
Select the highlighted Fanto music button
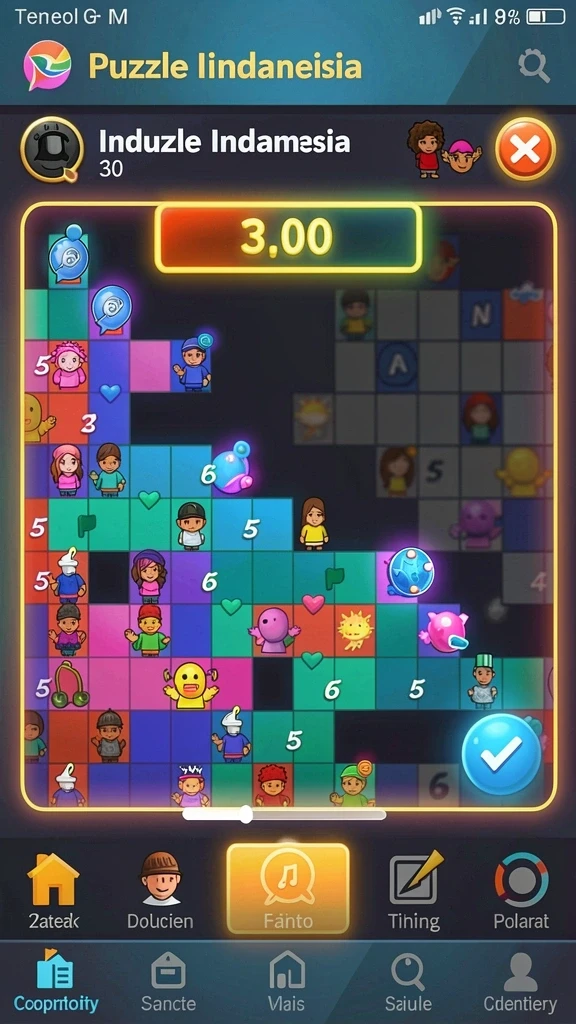tap(288, 888)
